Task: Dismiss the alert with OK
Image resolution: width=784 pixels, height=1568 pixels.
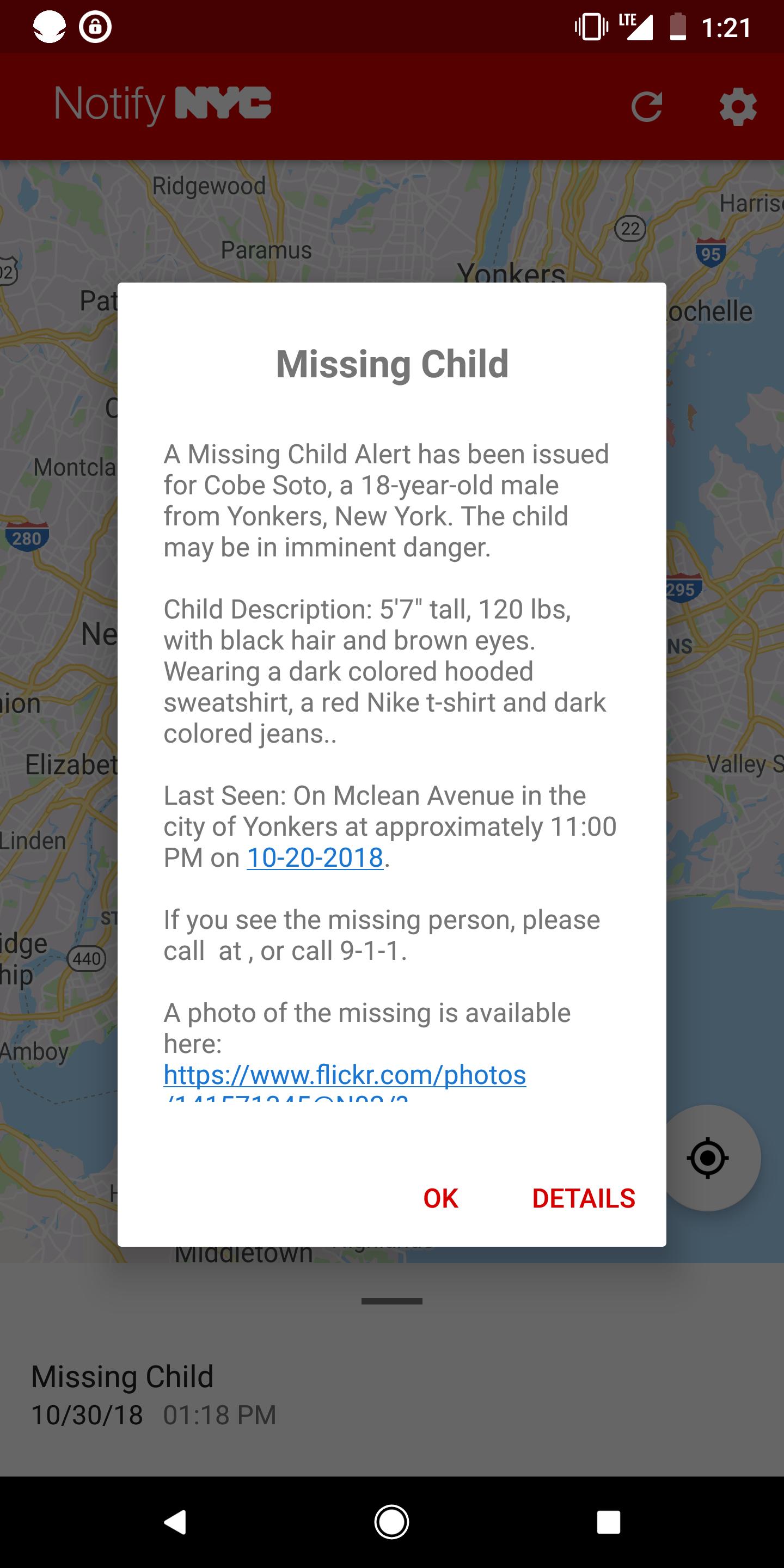Action: (440, 1198)
